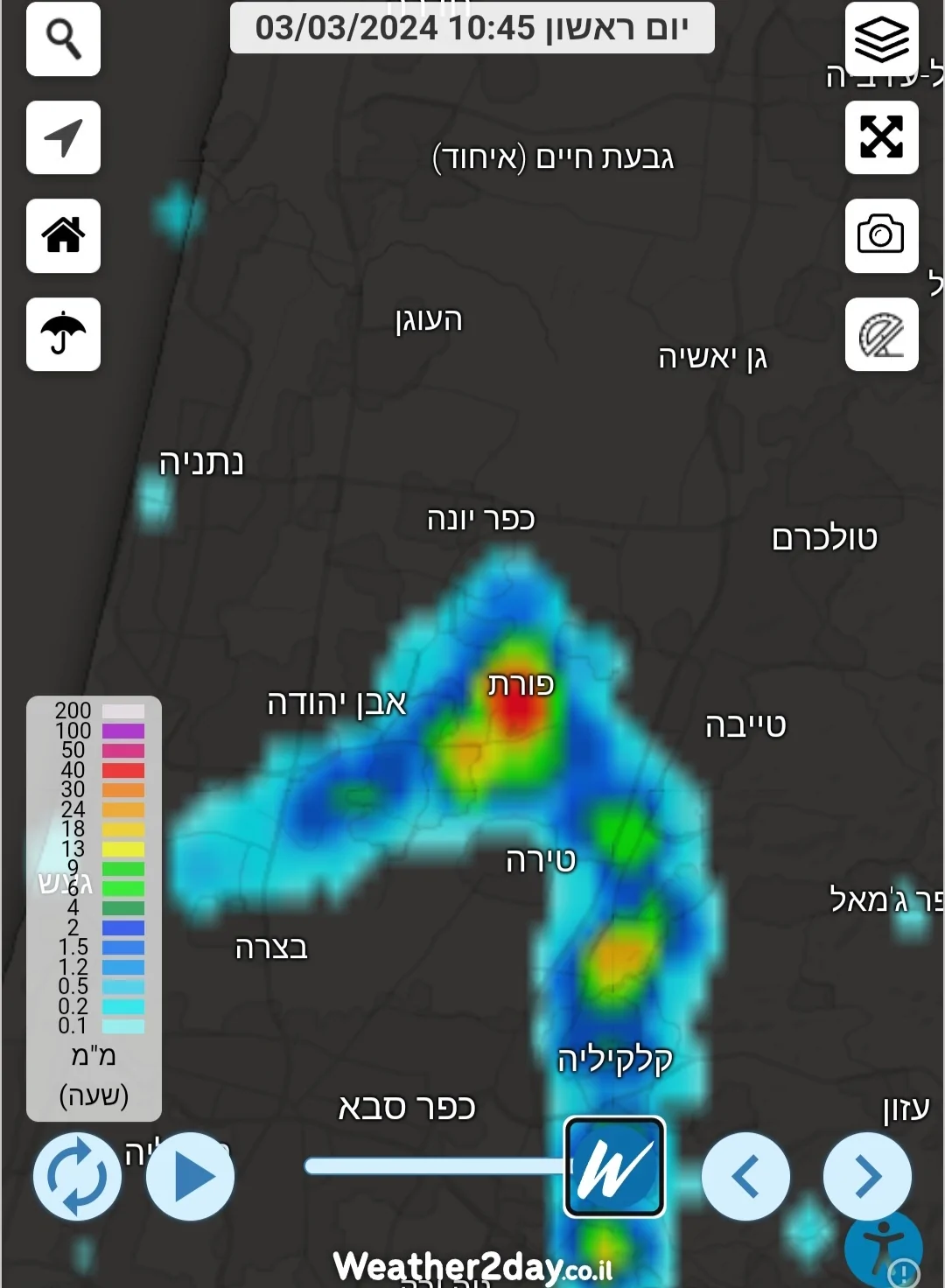Tap the radar timeline slider handle

[614, 1166]
